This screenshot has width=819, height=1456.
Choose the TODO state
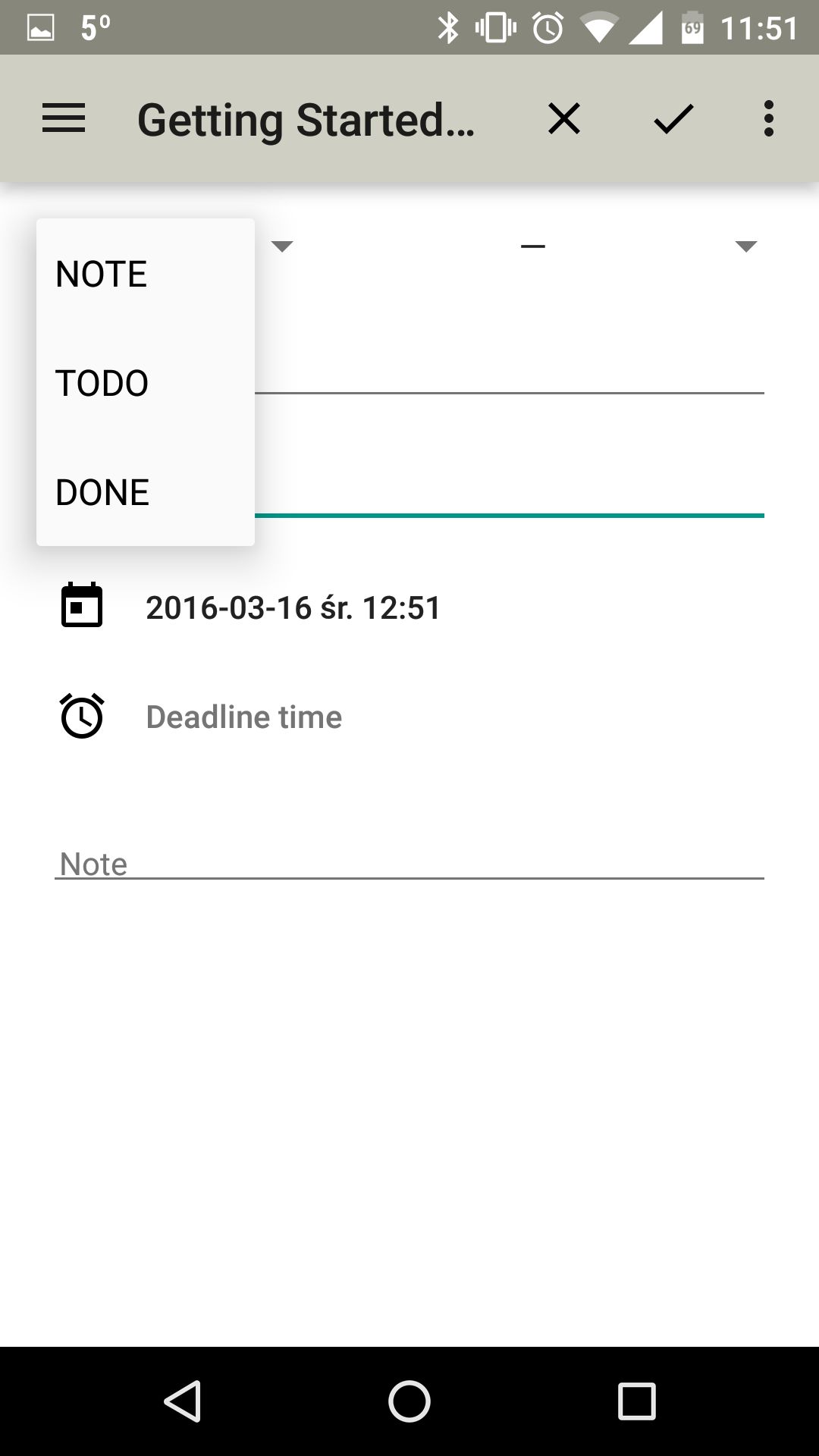pos(146,383)
